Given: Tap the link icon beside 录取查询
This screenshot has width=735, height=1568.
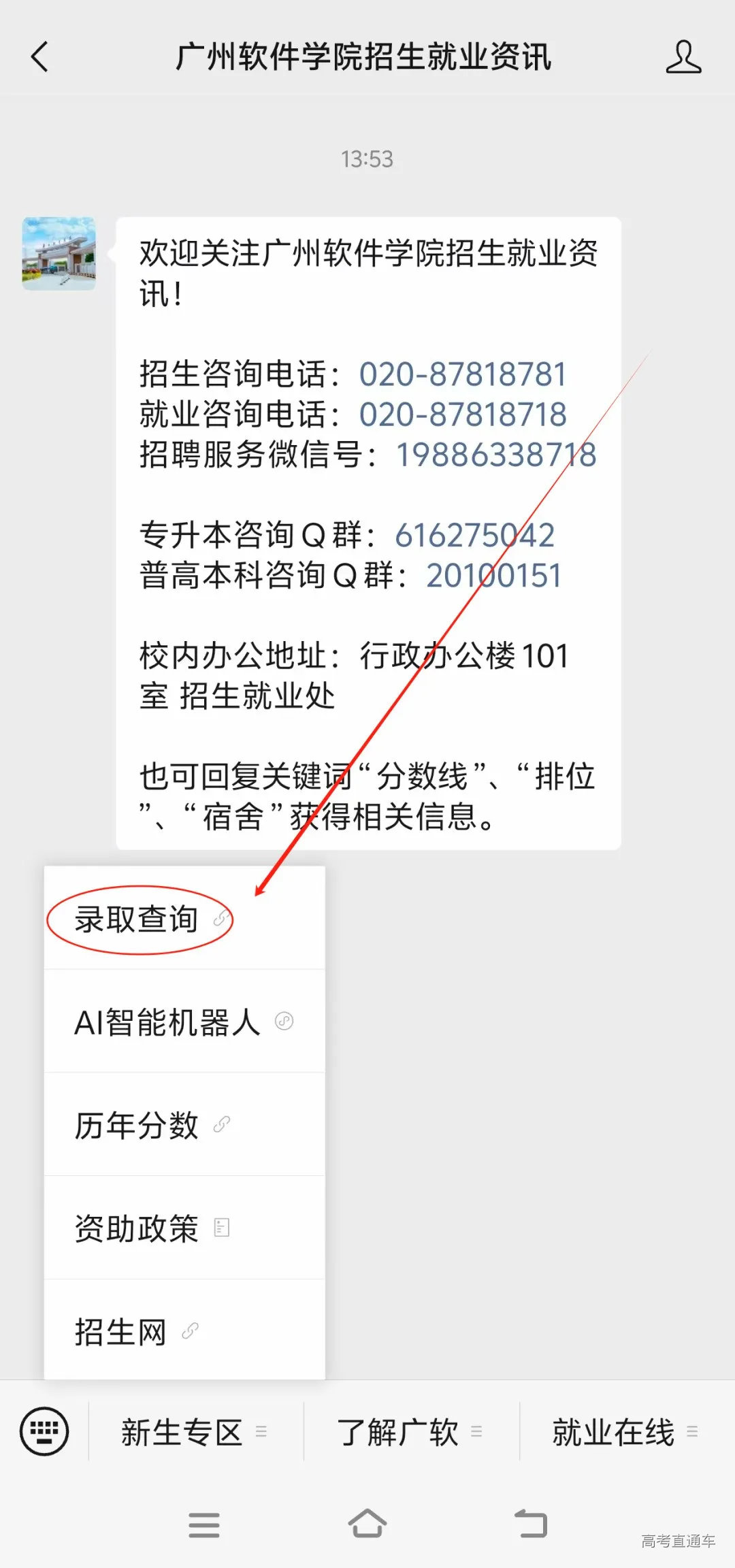Looking at the screenshot, I should click(x=221, y=920).
